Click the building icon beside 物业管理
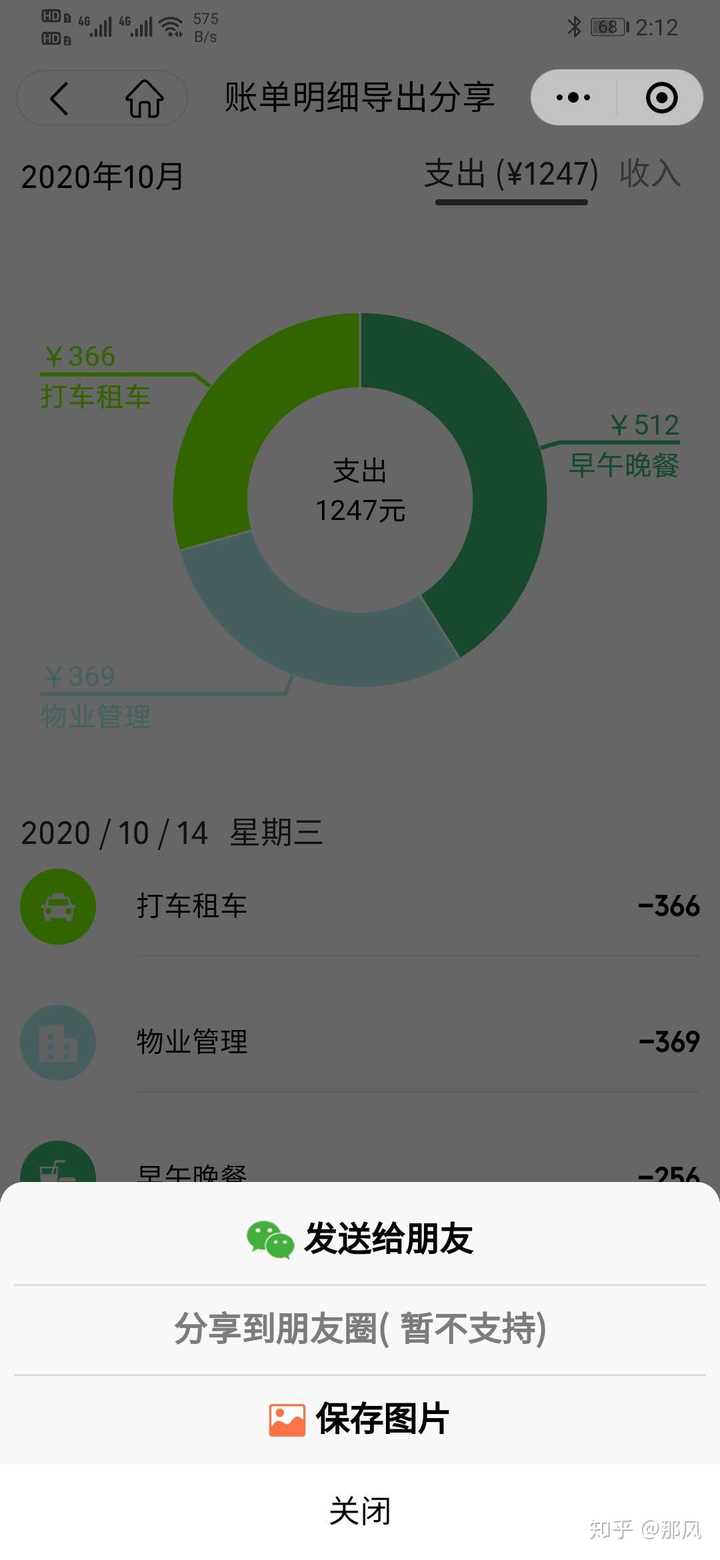Viewport: 720px width, 1560px height. [57, 1042]
